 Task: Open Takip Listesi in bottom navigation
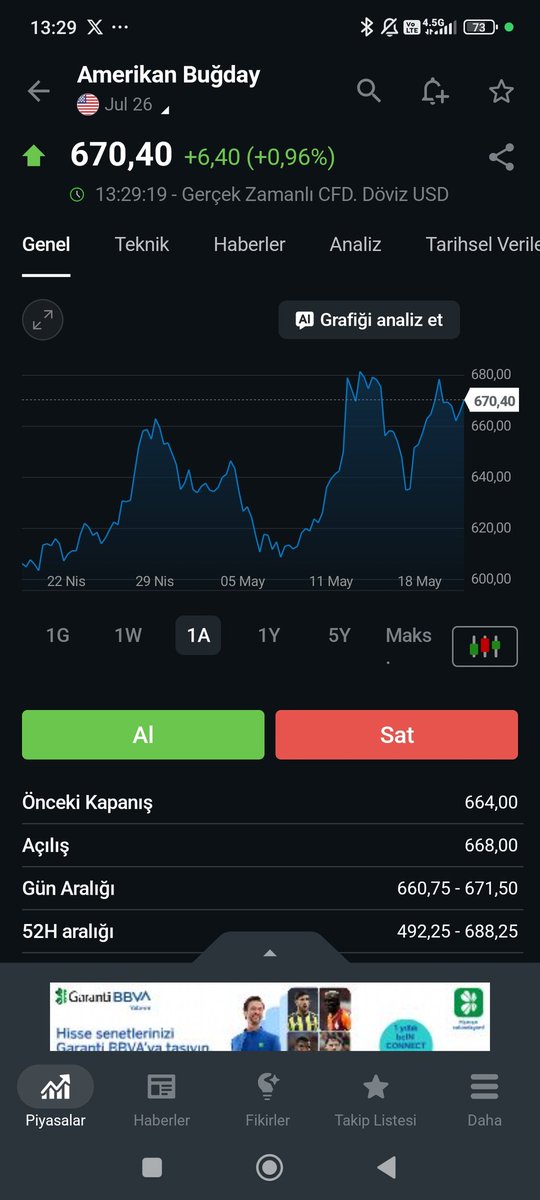click(376, 1099)
